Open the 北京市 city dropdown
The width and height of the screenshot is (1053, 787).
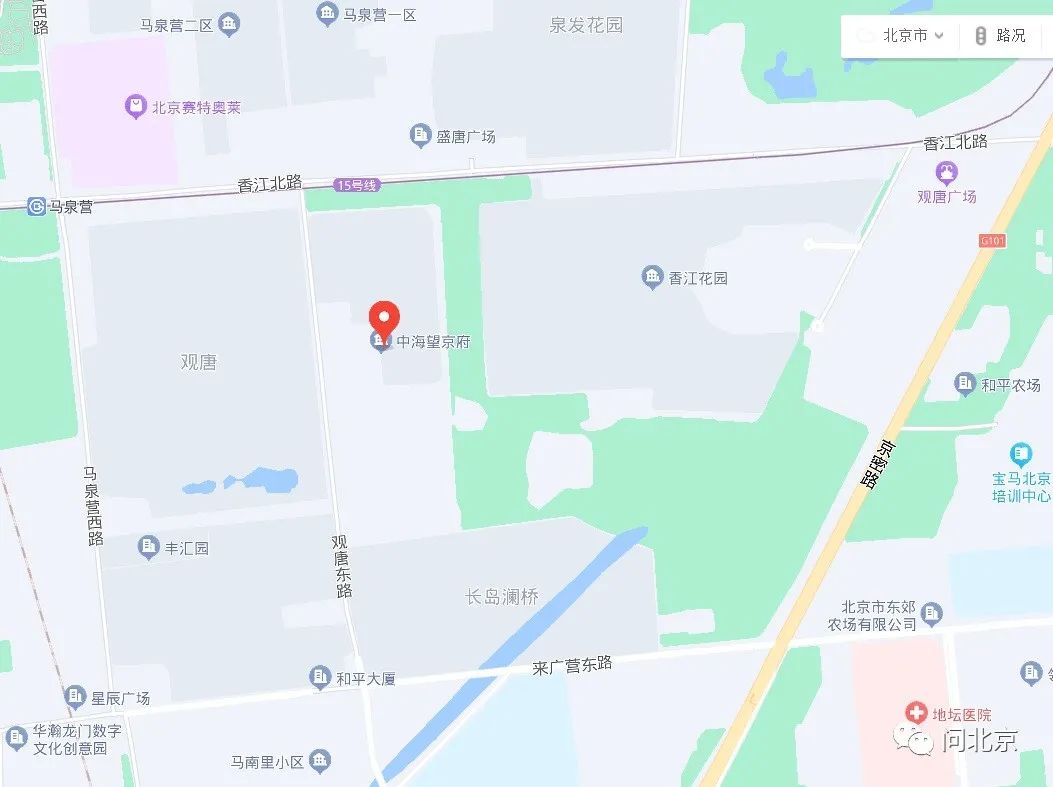902,36
